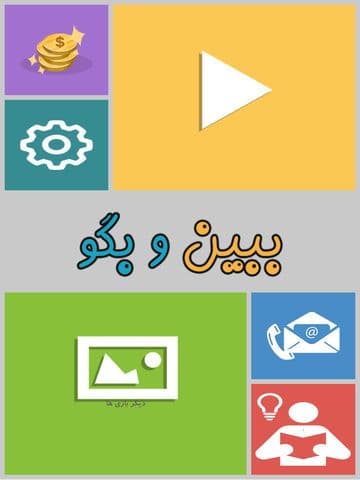Open the other games picture tile
This screenshot has height=480, width=360.
(126, 383)
